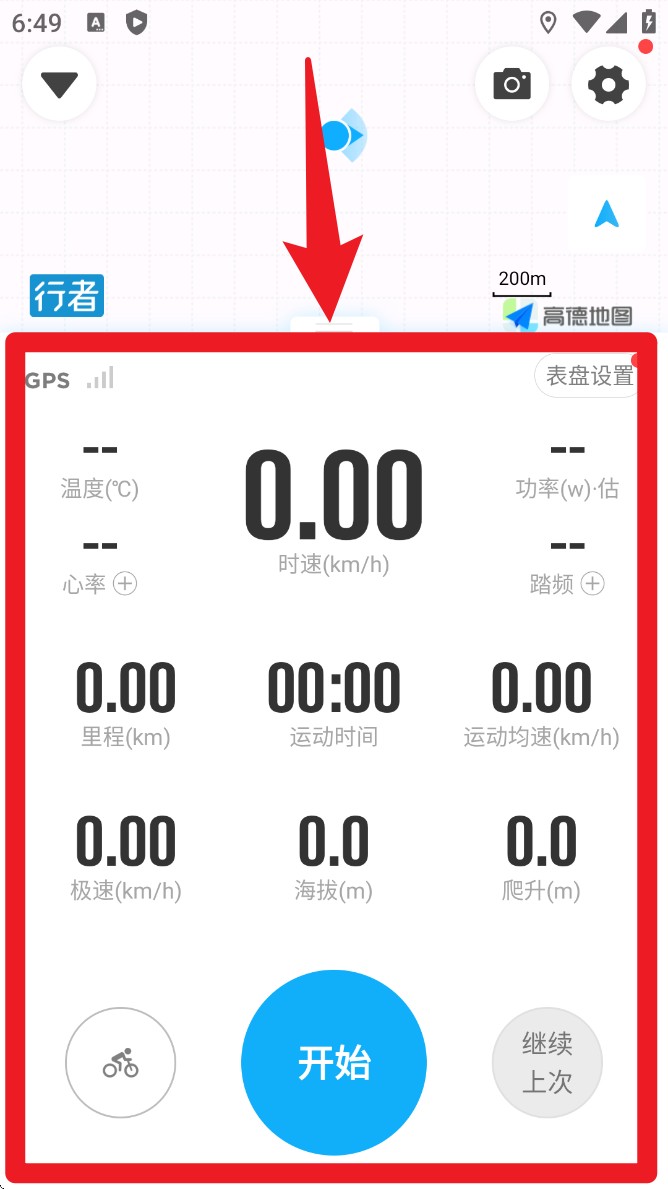Tap 开始 to start the ride
The image size is (668, 1189).
click(334, 1062)
